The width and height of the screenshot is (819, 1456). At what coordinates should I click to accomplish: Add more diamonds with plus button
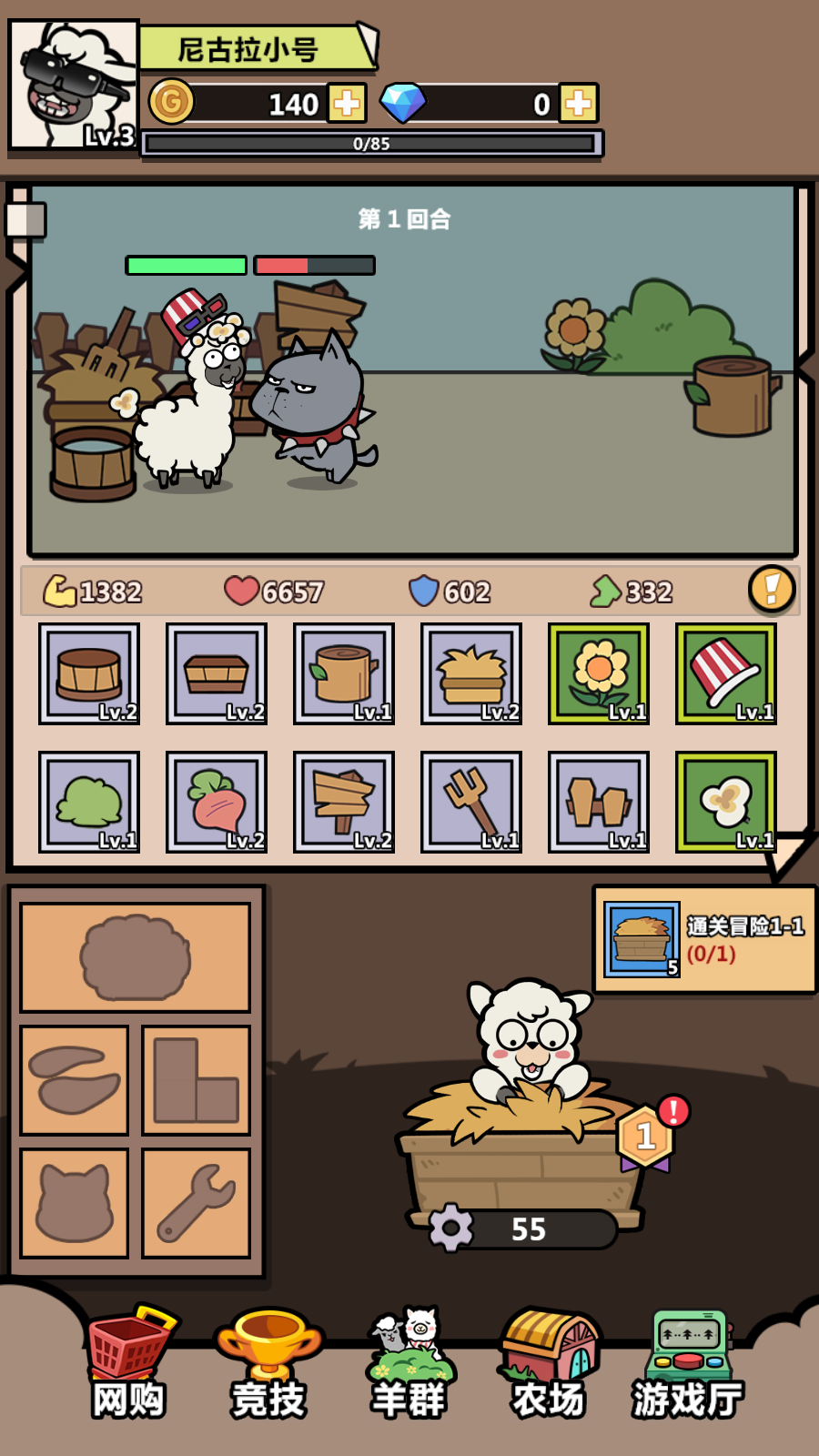578,103
